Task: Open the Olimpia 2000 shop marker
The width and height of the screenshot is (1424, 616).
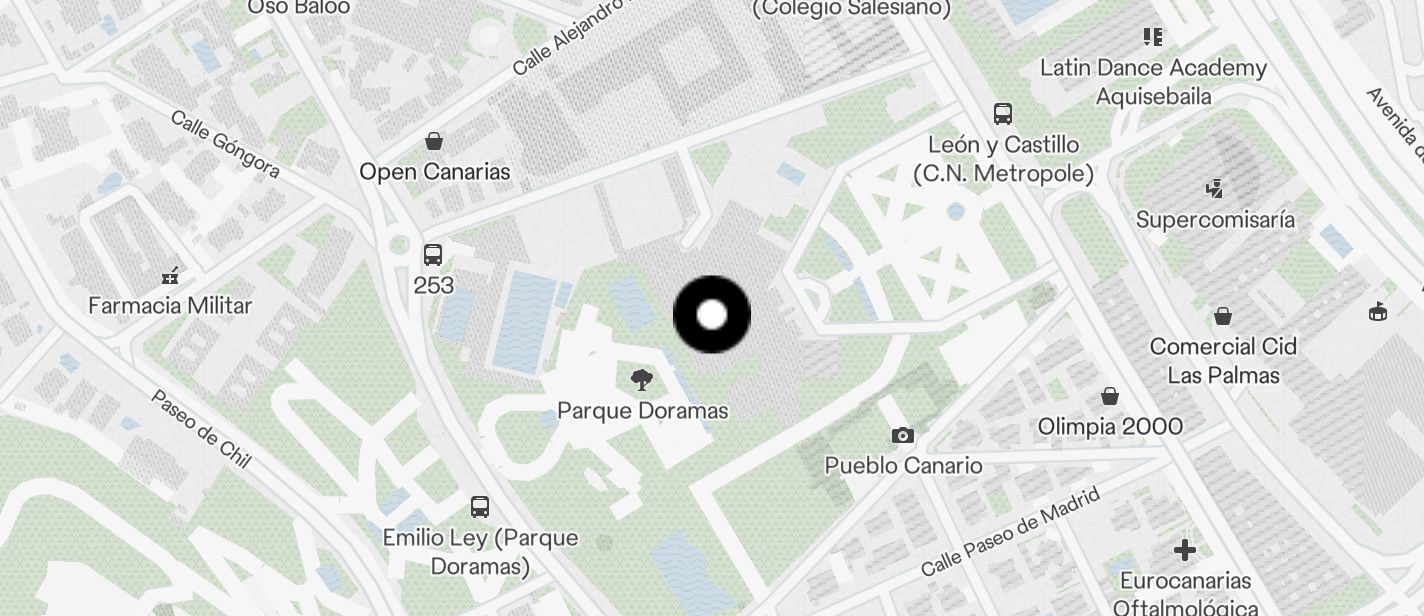Action: [x=1110, y=396]
